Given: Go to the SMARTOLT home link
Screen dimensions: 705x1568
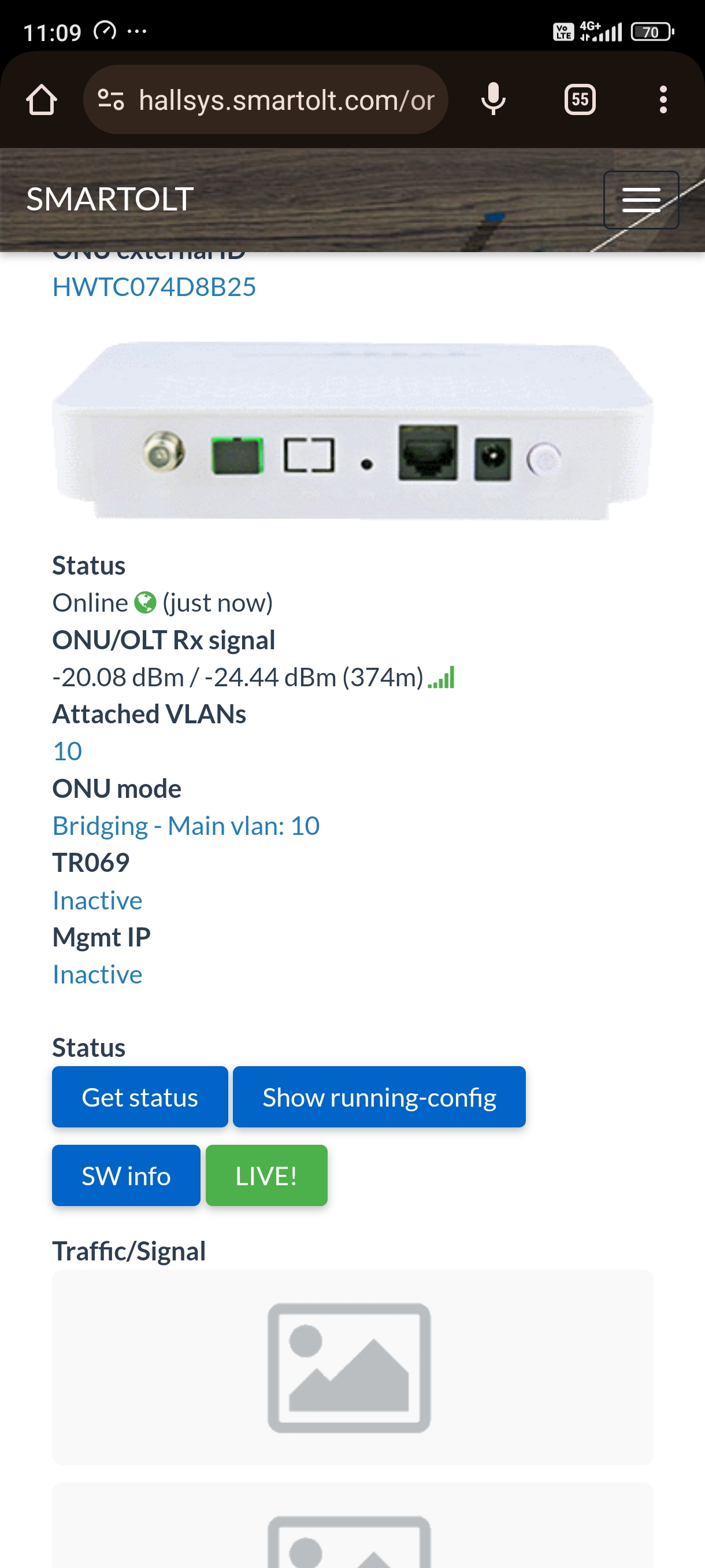Looking at the screenshot, I should 109,199.
